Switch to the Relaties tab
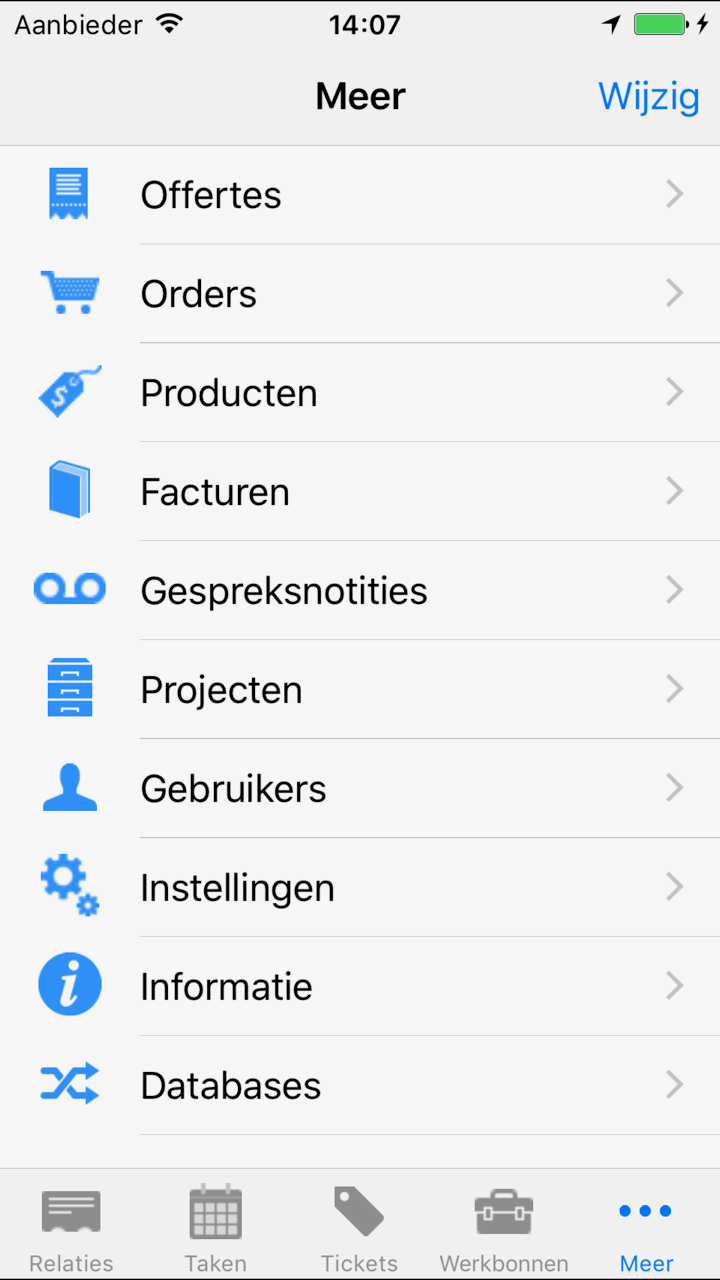Screen dimensions: 720x1280 [x=72, y=1226]
